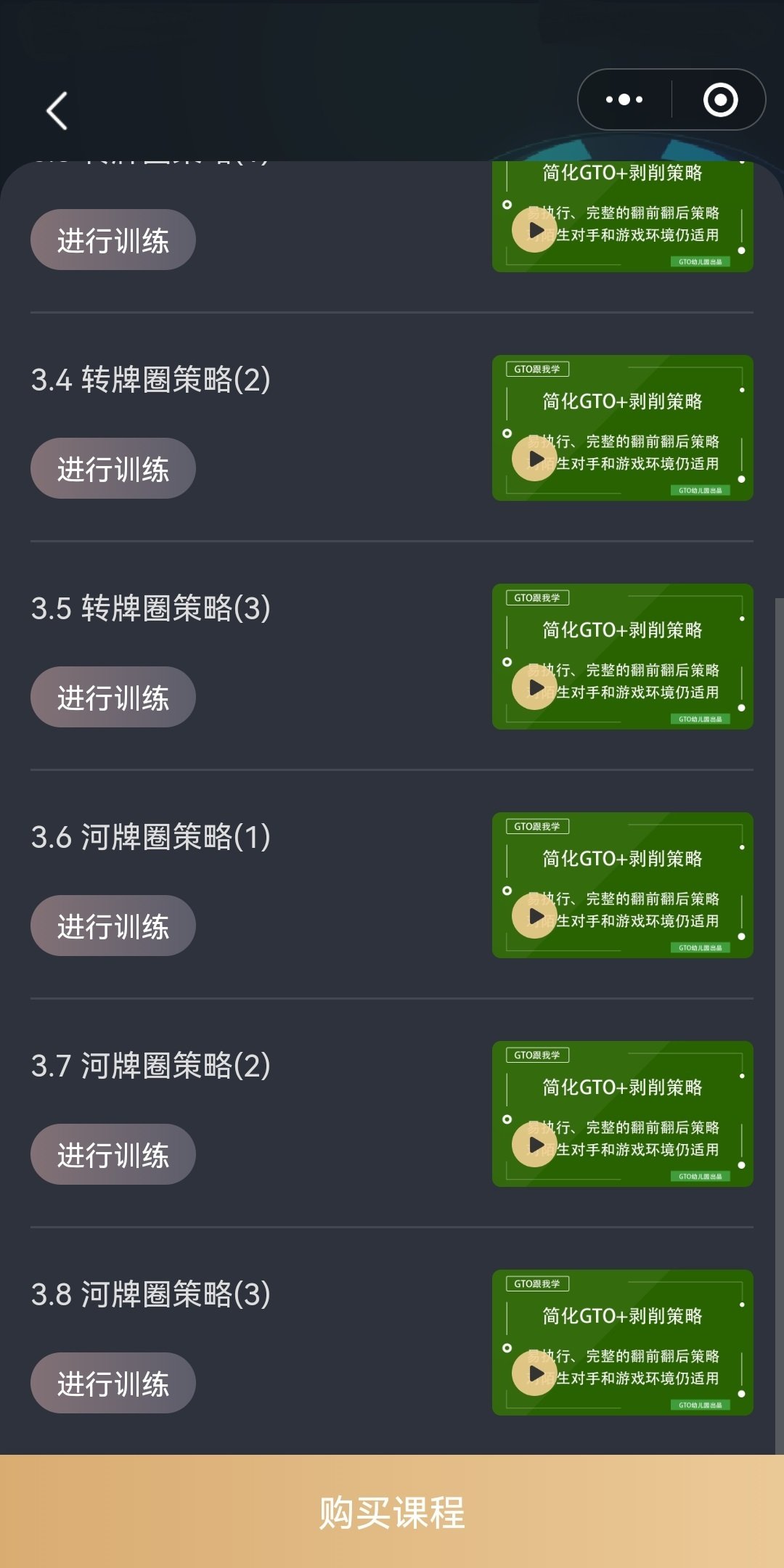Start training for 3.6 河牌圈策略(1)
784x1568 pixels.
pos(113,926)
